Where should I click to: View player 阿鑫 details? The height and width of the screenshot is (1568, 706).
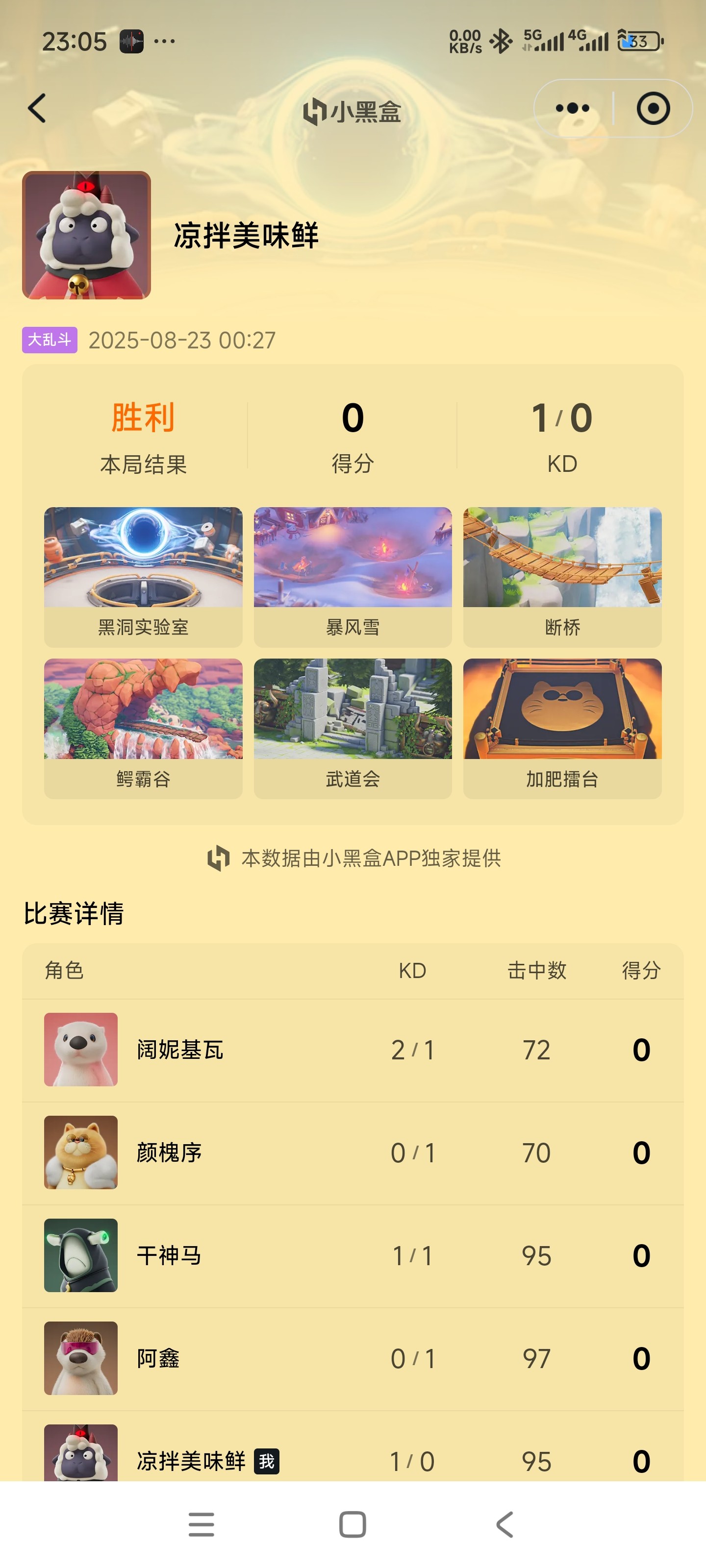tap(353, 1359)
